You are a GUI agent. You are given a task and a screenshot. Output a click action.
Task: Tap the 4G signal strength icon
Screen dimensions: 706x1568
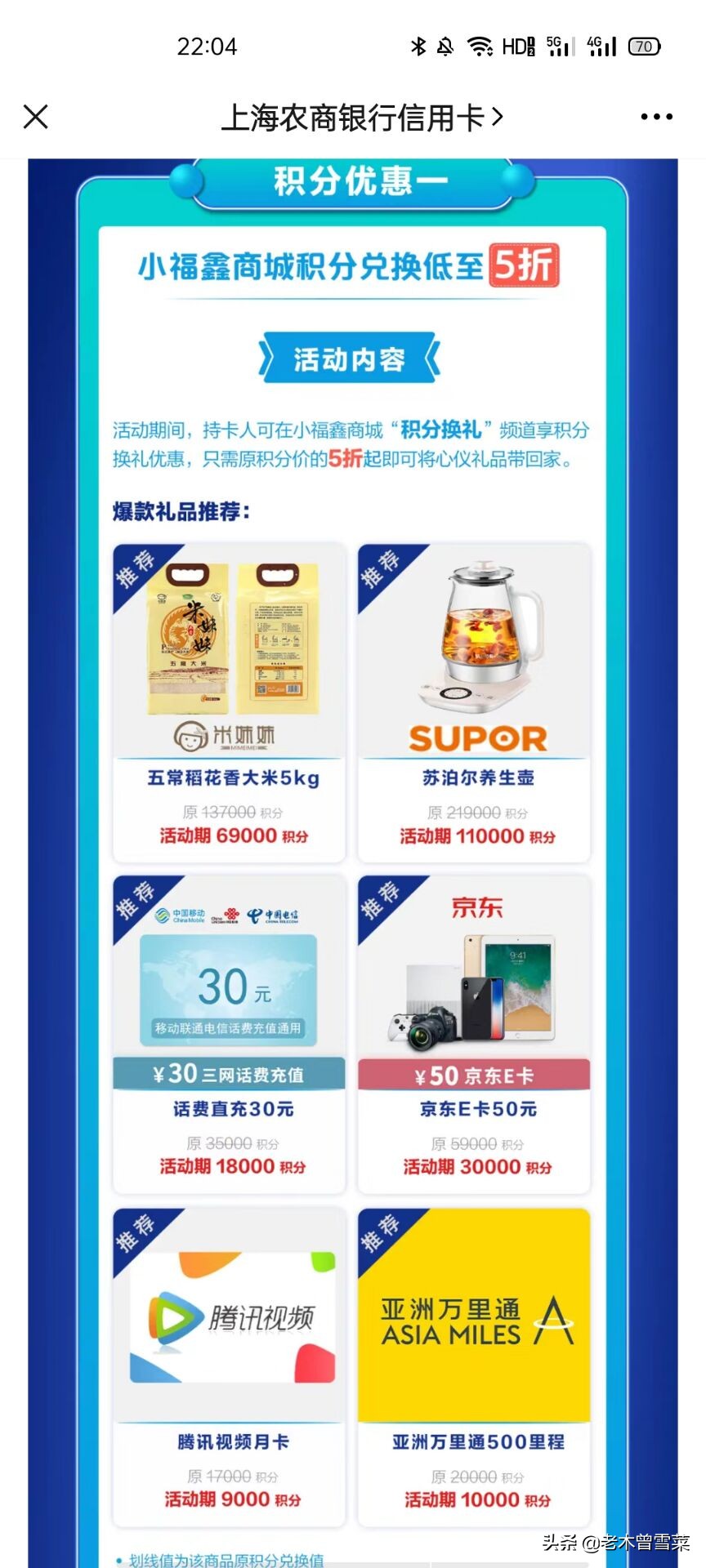tap(602, 45)
